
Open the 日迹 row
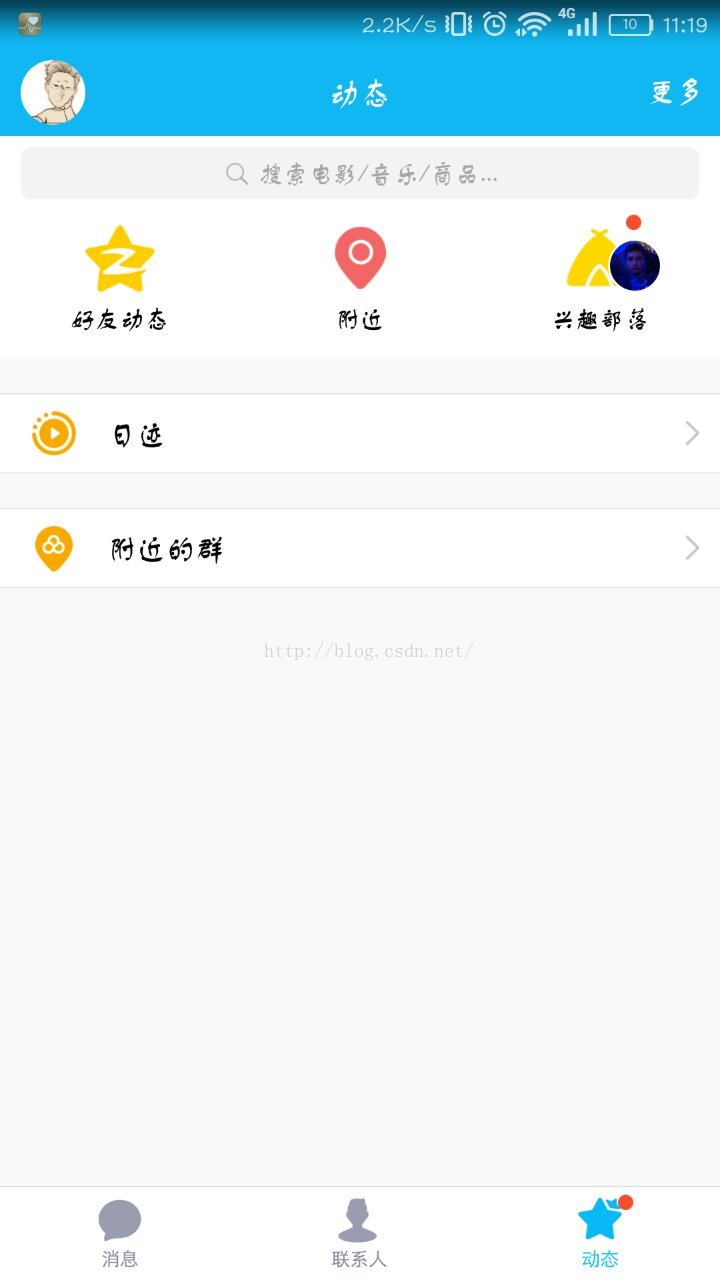pyautogui.click(x=360, y=434)
